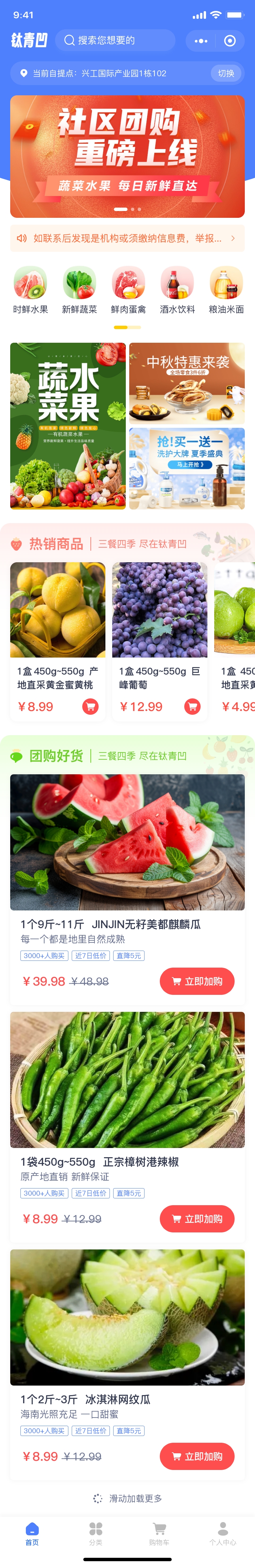The image size is (255, 1568).
Task: Open the mini-program three-dot menu
Action: (x=201, y=41)
